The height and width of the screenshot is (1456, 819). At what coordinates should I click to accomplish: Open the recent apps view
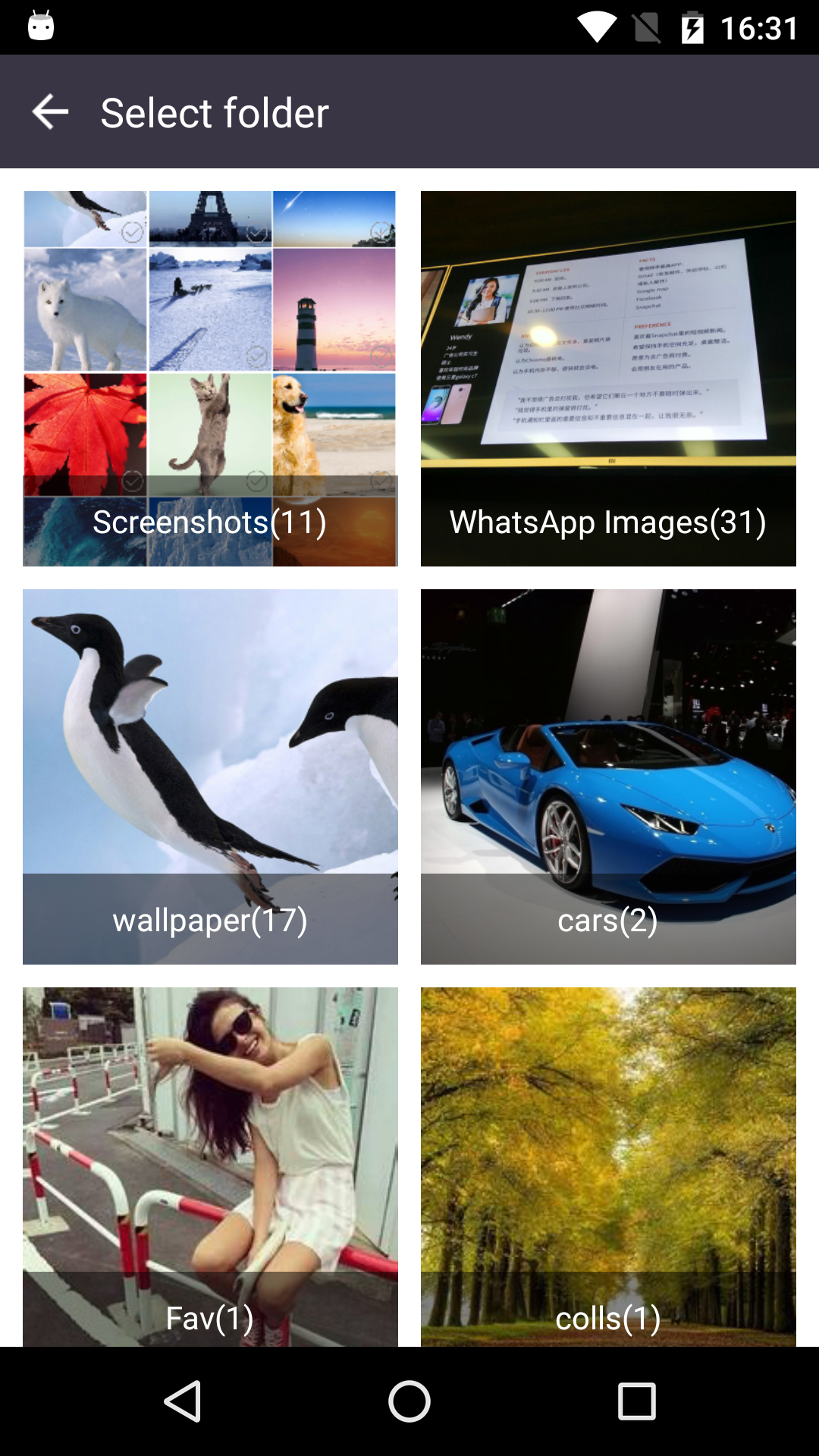pos(636,1401)
